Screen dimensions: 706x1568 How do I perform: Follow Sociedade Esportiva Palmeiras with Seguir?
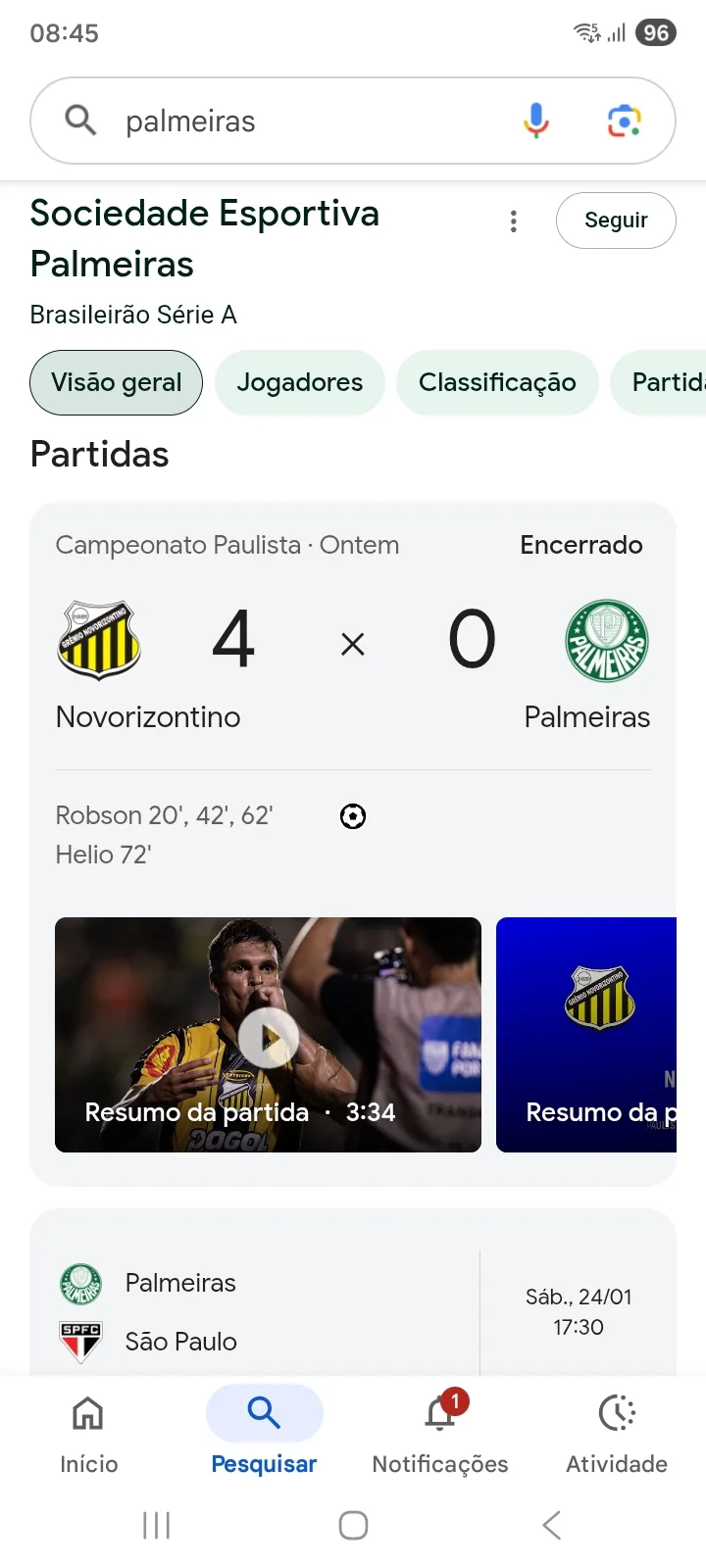pos(616,220)
